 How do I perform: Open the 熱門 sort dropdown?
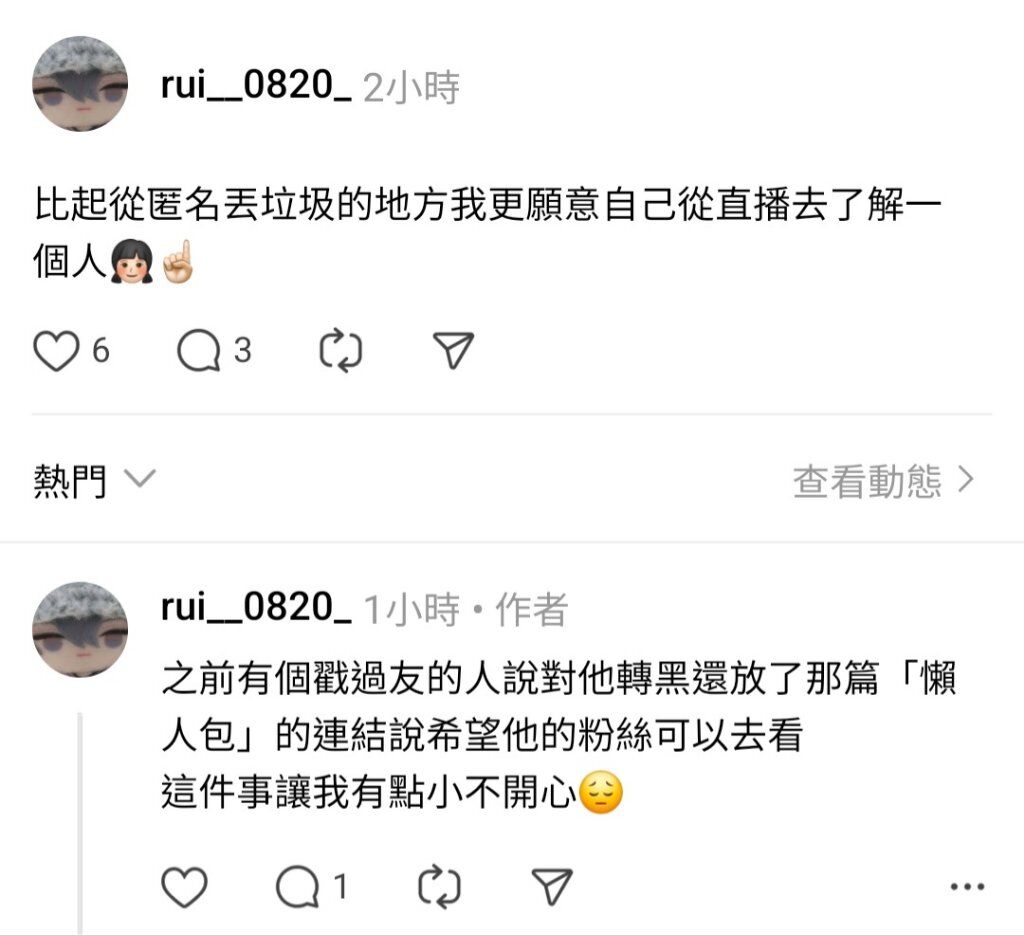tap(95, 482)
